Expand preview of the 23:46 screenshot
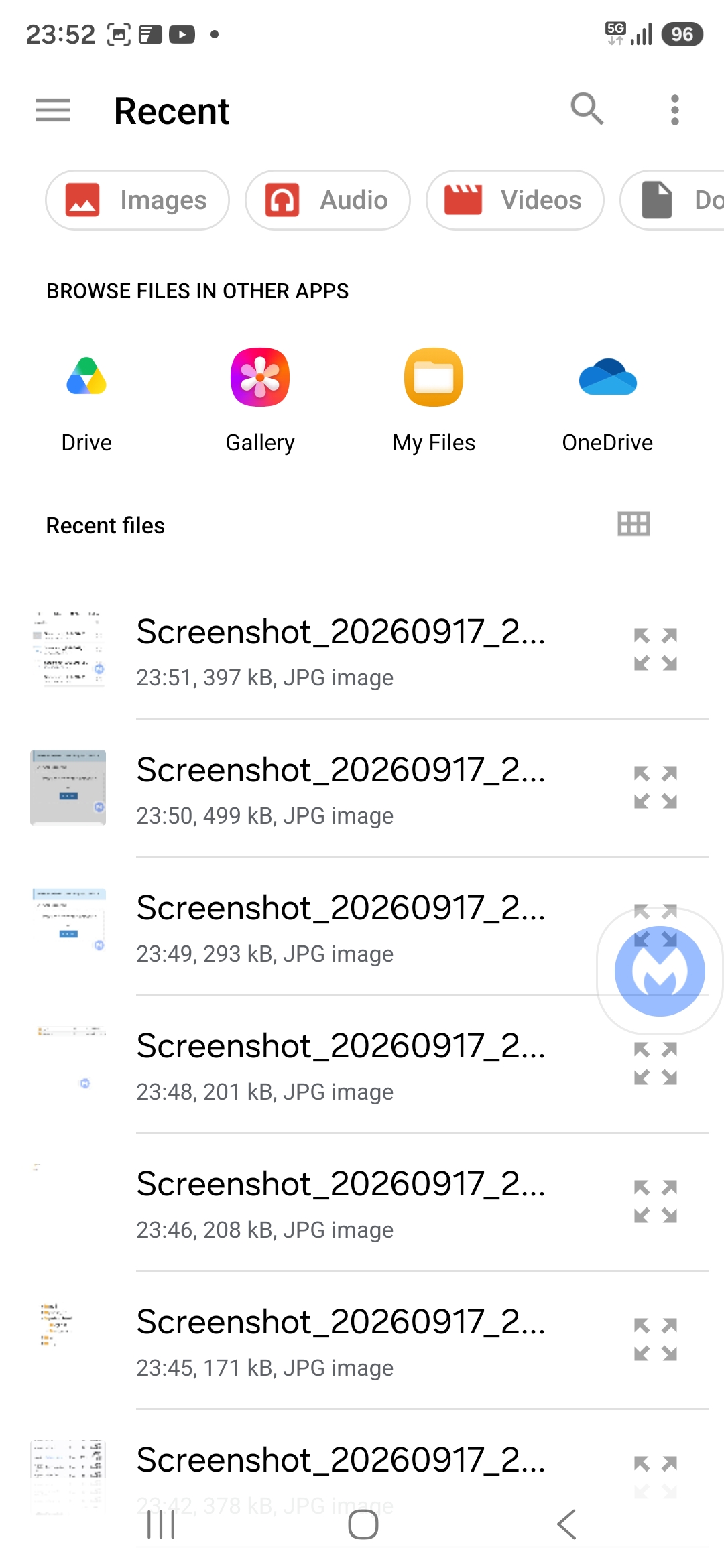This screenshot has width=724, height=1568. click(656, 1201)
